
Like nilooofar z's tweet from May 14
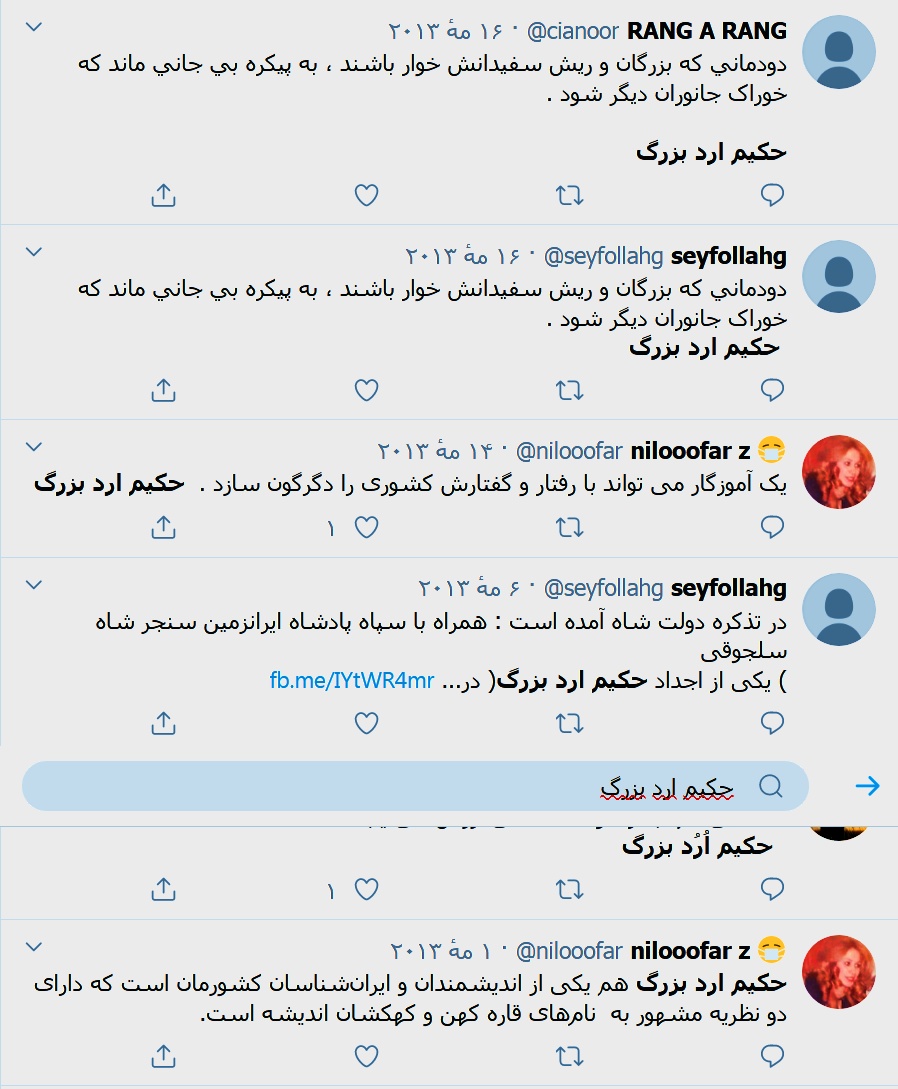pos(367,526)
